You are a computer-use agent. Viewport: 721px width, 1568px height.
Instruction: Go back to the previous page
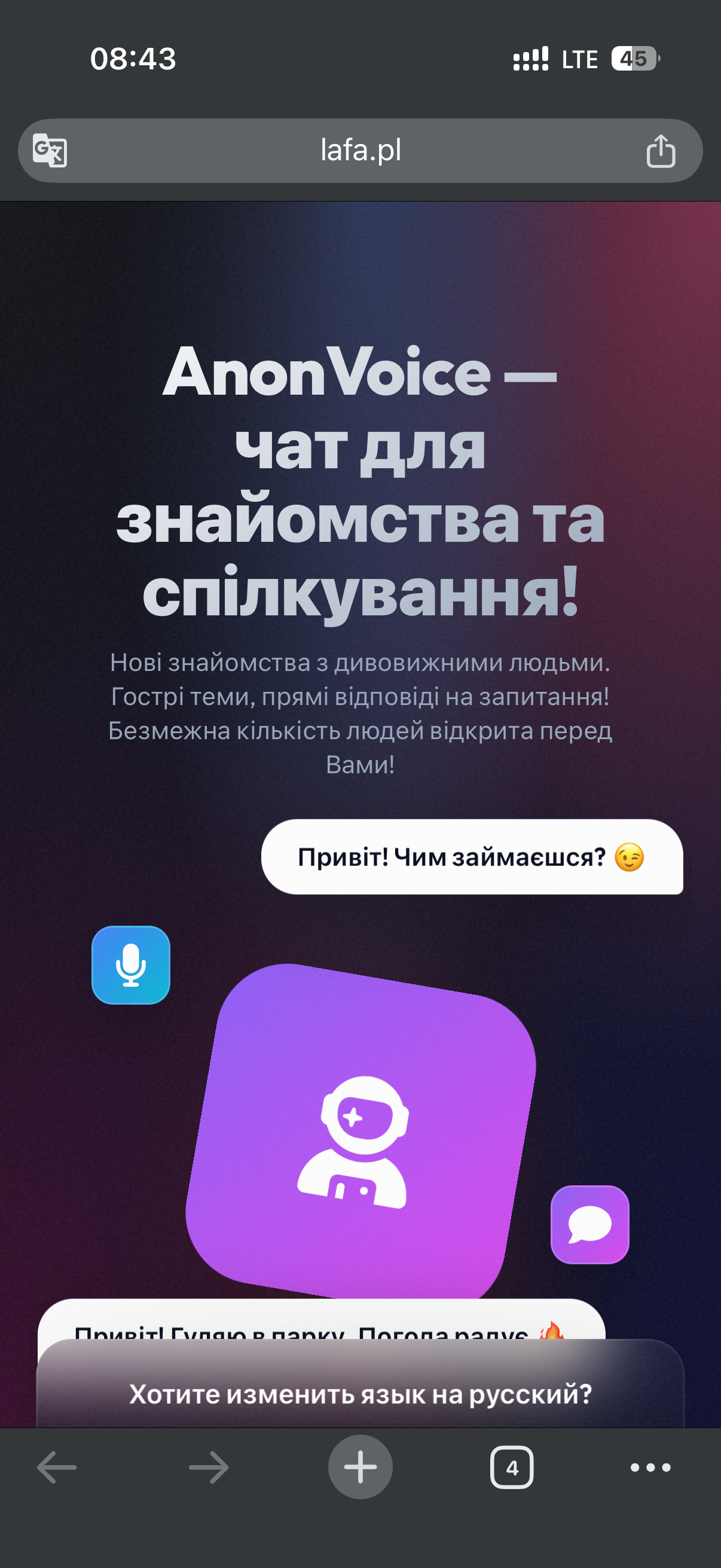[57, 1467]
